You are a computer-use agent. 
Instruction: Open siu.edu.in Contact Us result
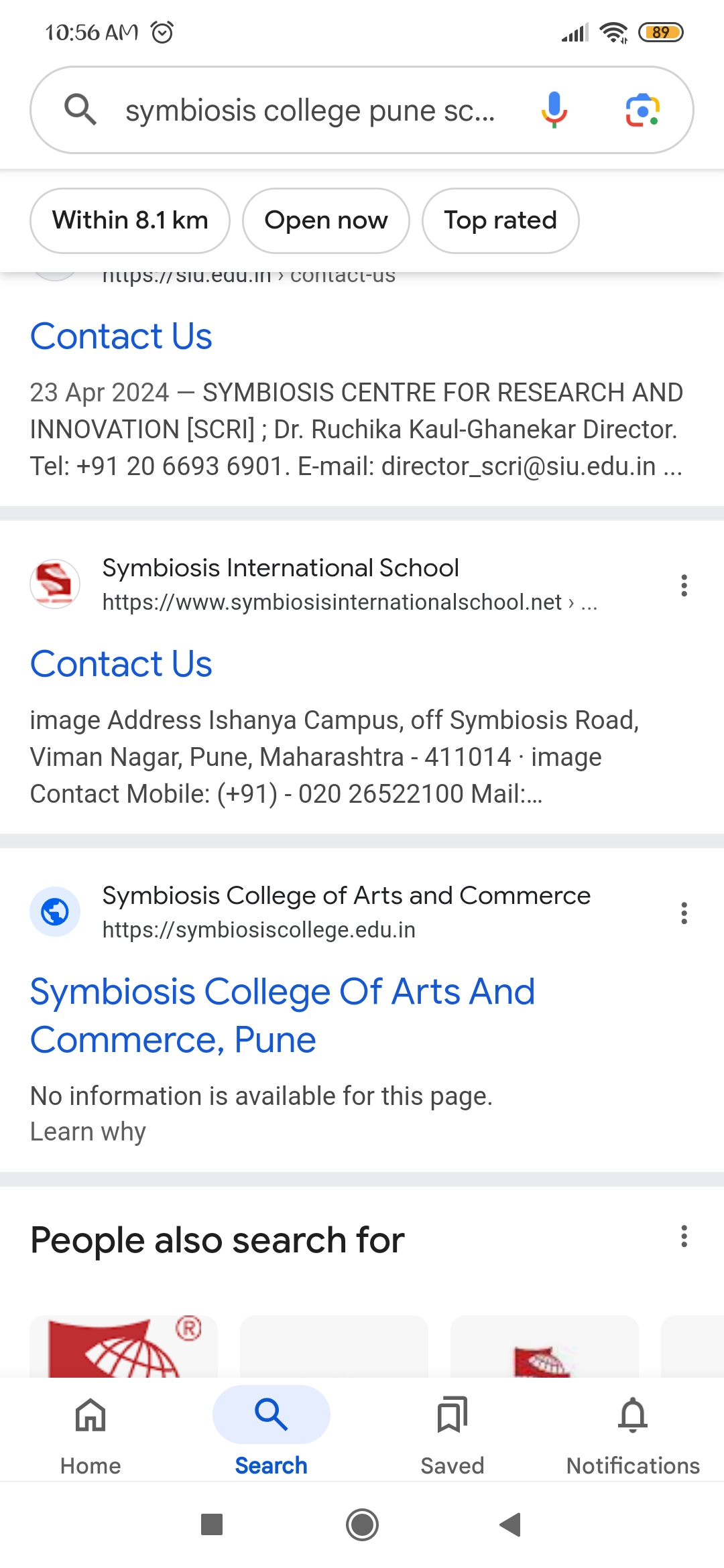pyautogui.click(x=121, y=336)
